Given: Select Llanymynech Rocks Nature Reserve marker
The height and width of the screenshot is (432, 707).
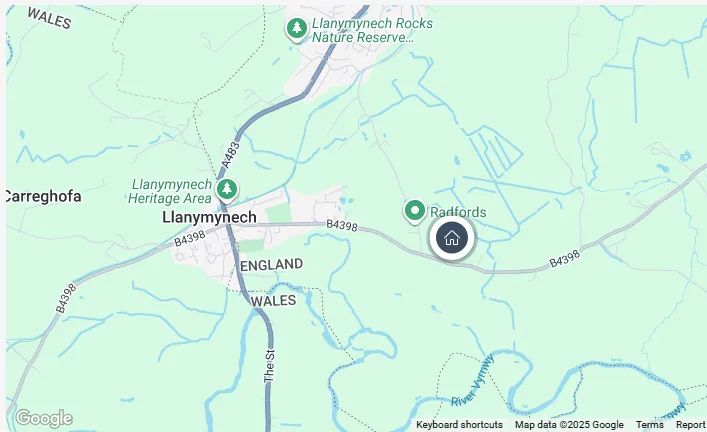Looking at the screenshot, I should tap(296, 29).
